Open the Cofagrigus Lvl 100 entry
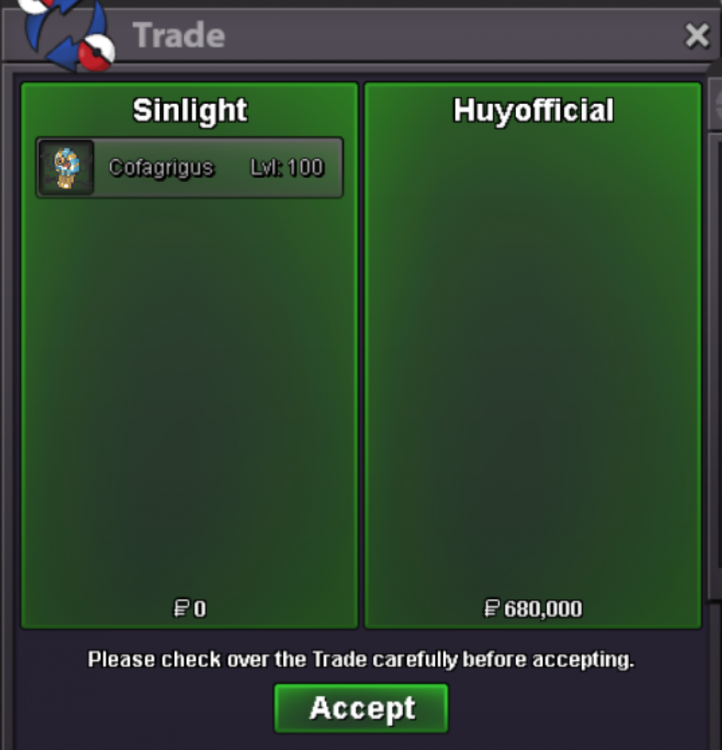The image size is (722, 750). (x=190, y=168)
